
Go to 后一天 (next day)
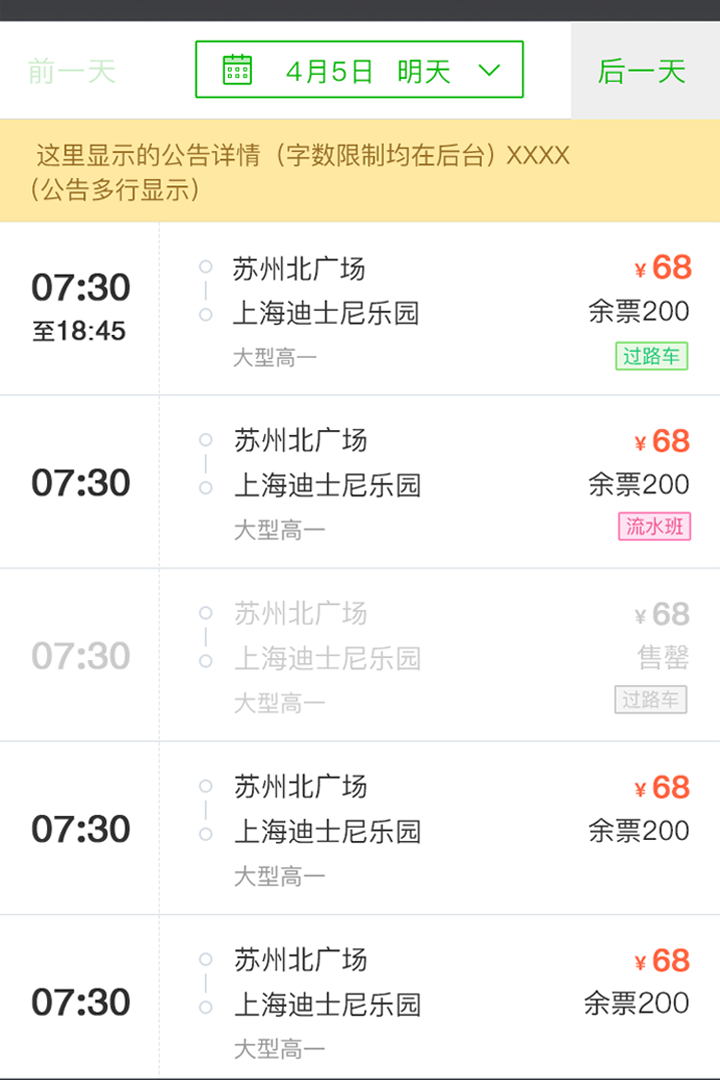[642, 71]
